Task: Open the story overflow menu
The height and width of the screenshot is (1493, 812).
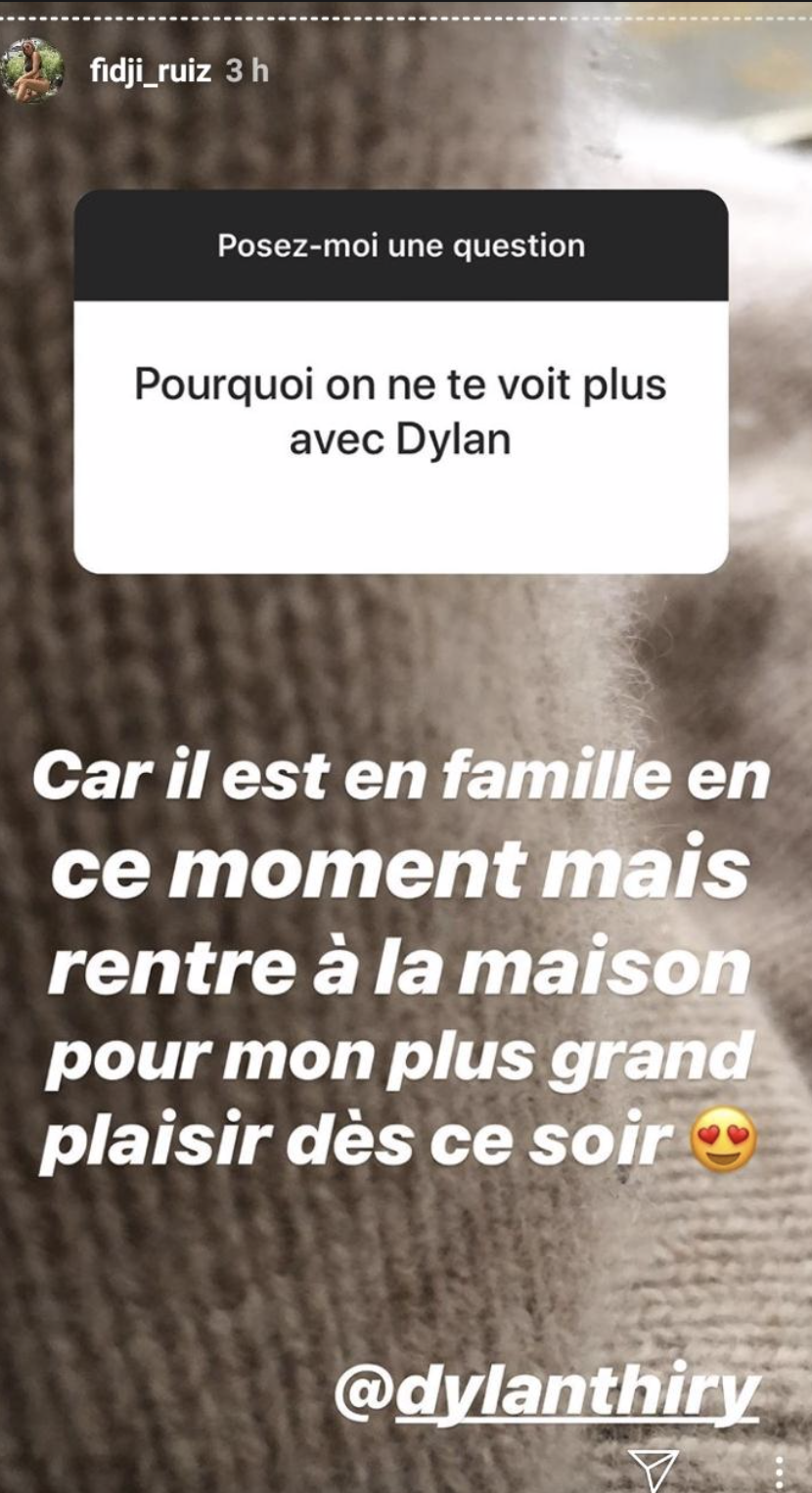Action: [779, 1472]
